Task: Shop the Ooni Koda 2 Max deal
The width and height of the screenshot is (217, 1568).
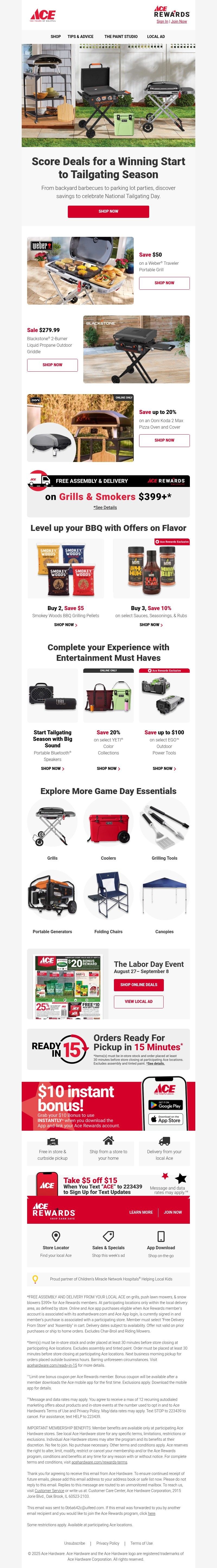Action: (x=164, y=440)
